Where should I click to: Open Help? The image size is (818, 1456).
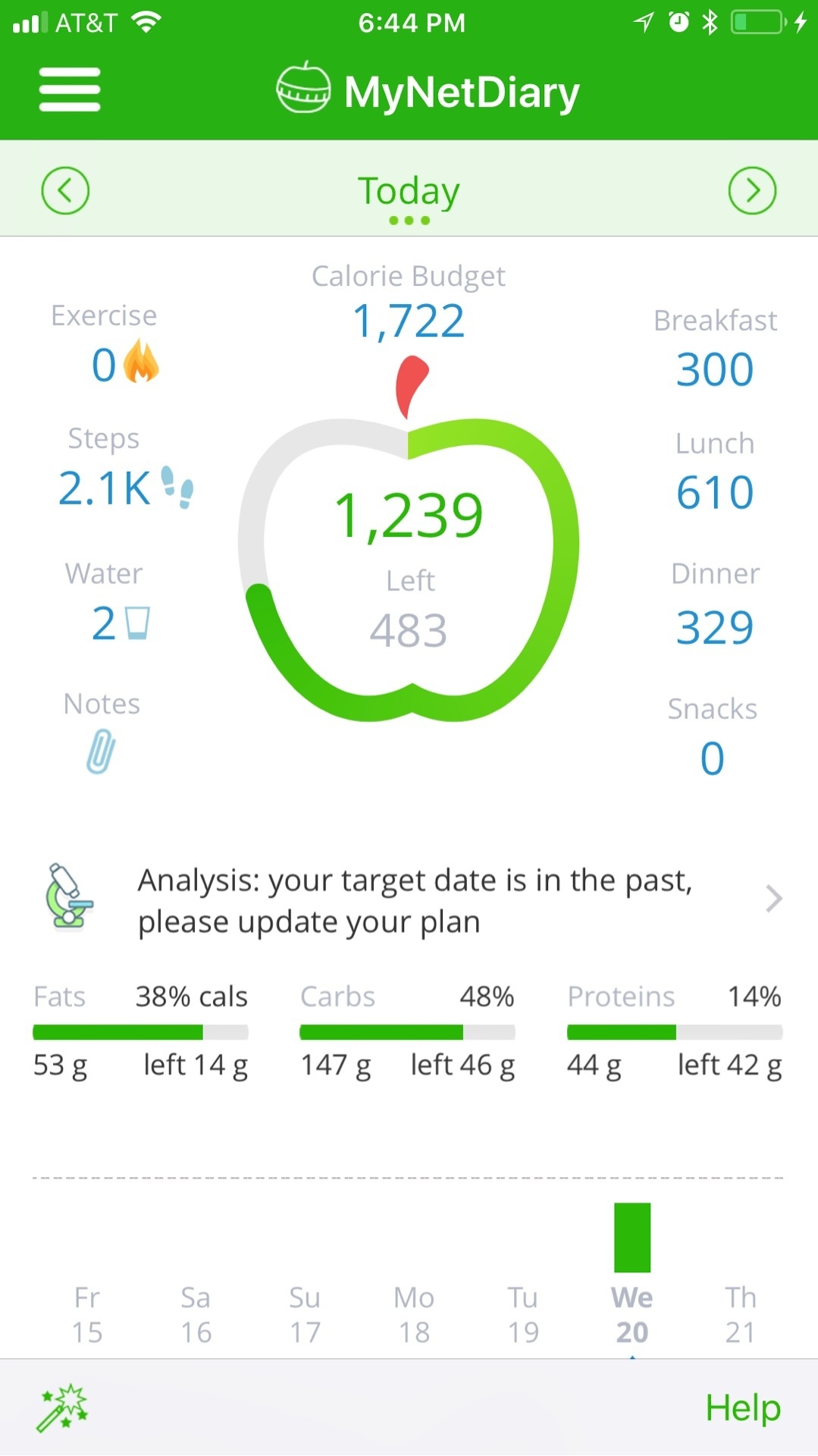coord(742,1408)
